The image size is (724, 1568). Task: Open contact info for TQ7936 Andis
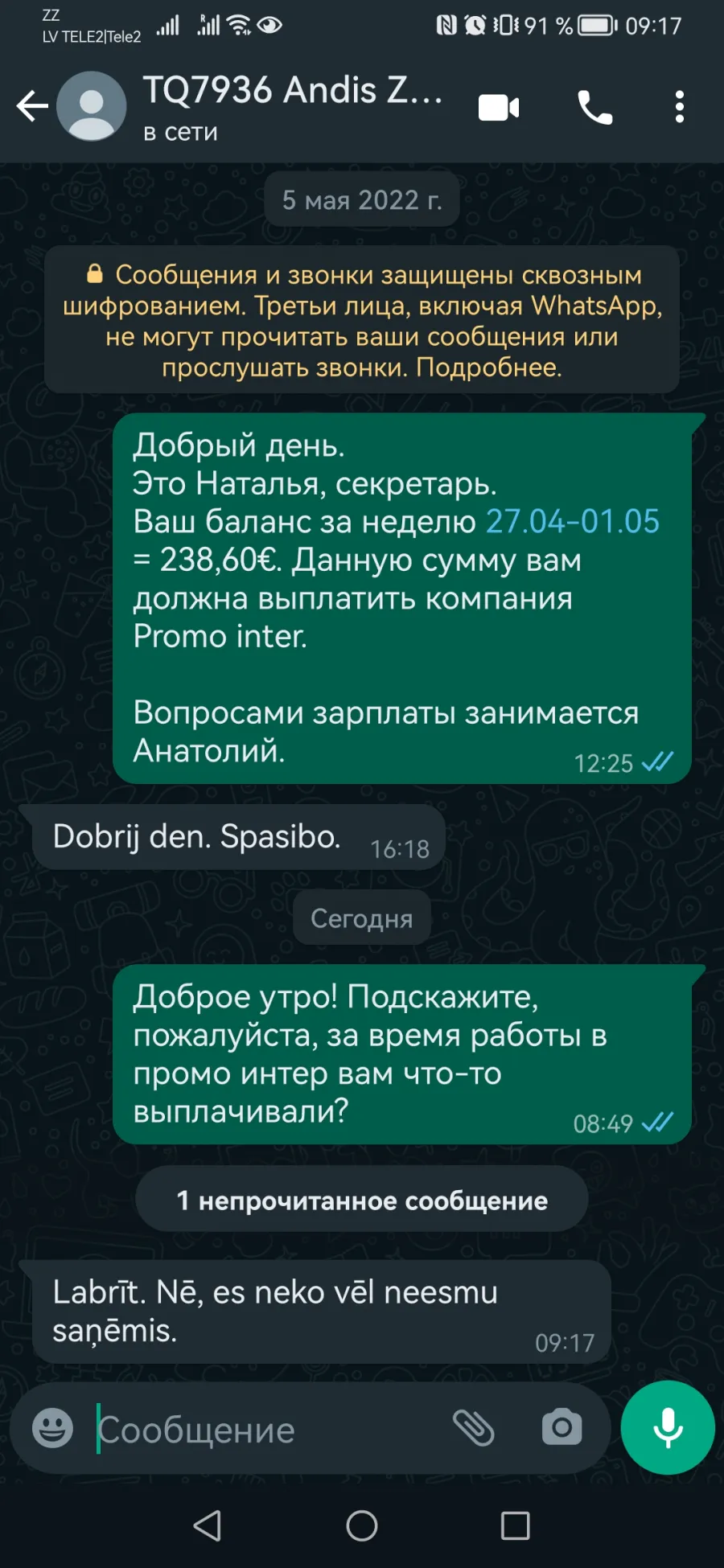pyautogui.click(x=294, y=107)
